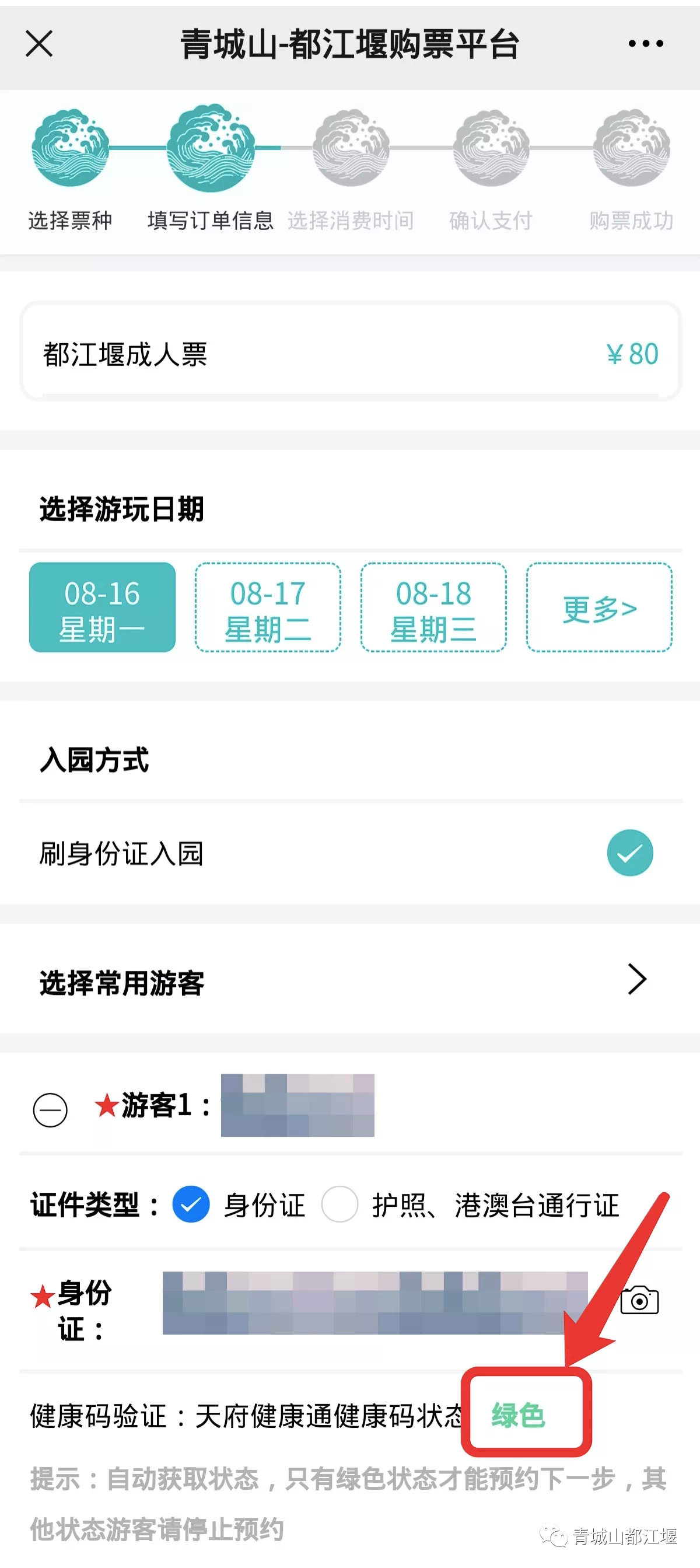
Task: Tap the 身份证 number field
Action: (x=374, y=1302)
